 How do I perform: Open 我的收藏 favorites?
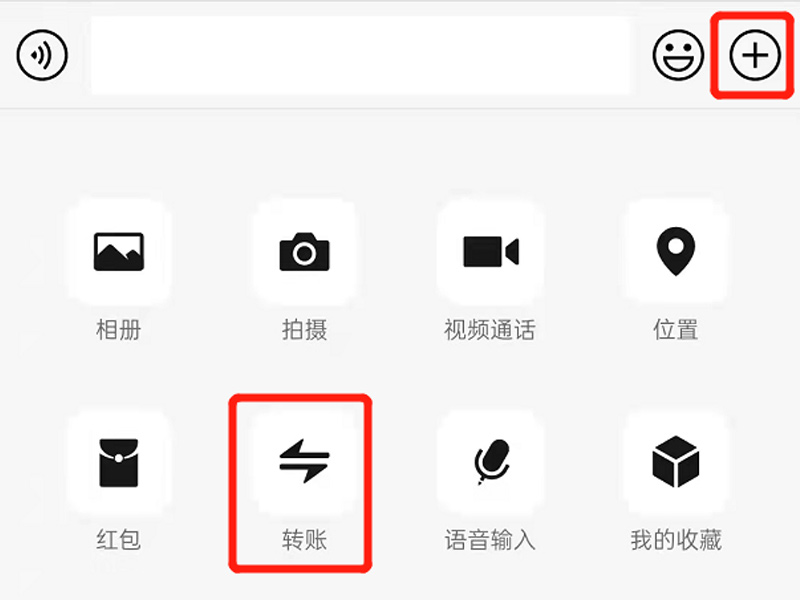pyautogui.click(x=676, y=462)
